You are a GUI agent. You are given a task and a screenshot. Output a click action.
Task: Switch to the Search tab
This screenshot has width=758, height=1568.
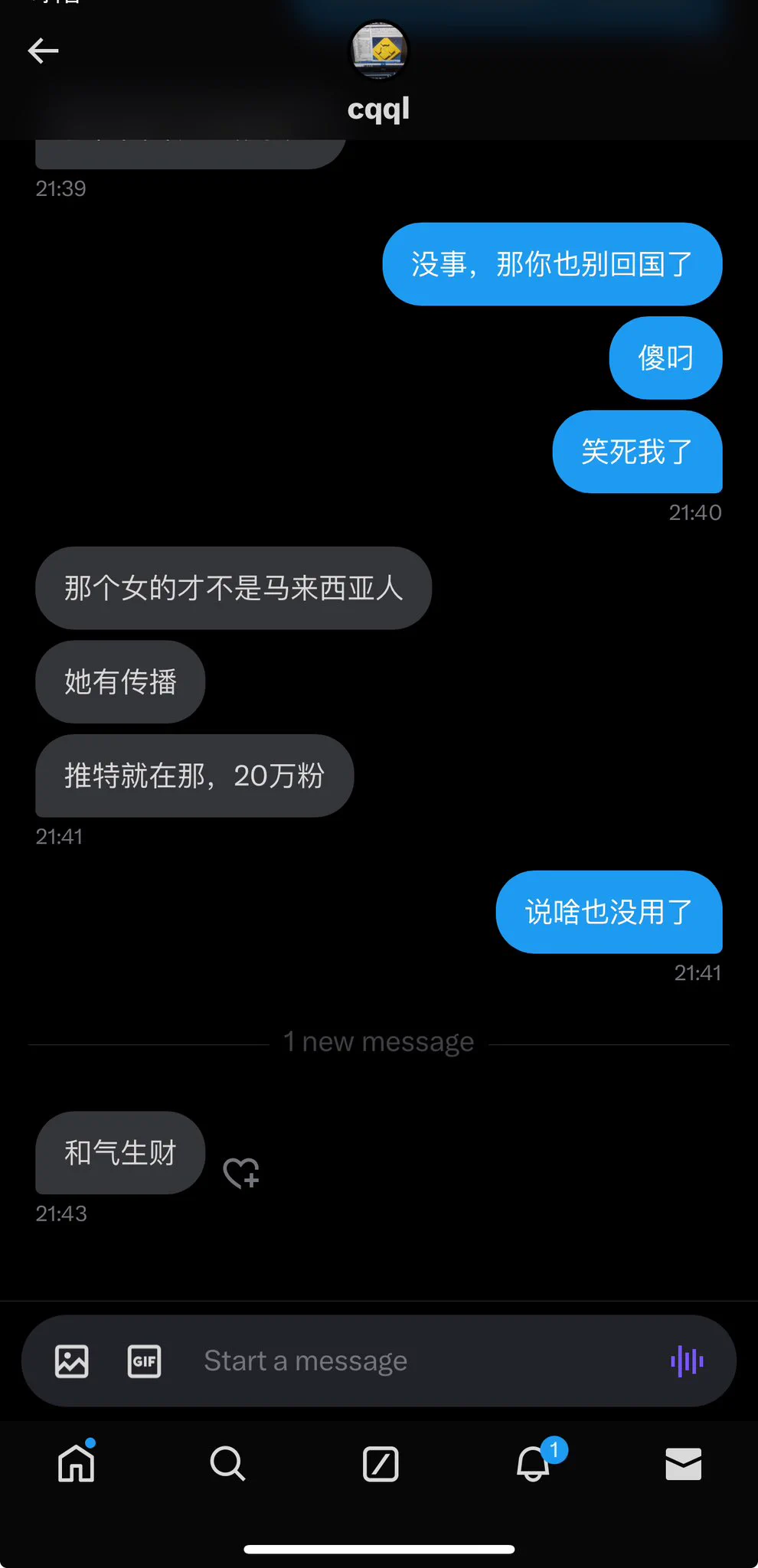[227, 1464]
